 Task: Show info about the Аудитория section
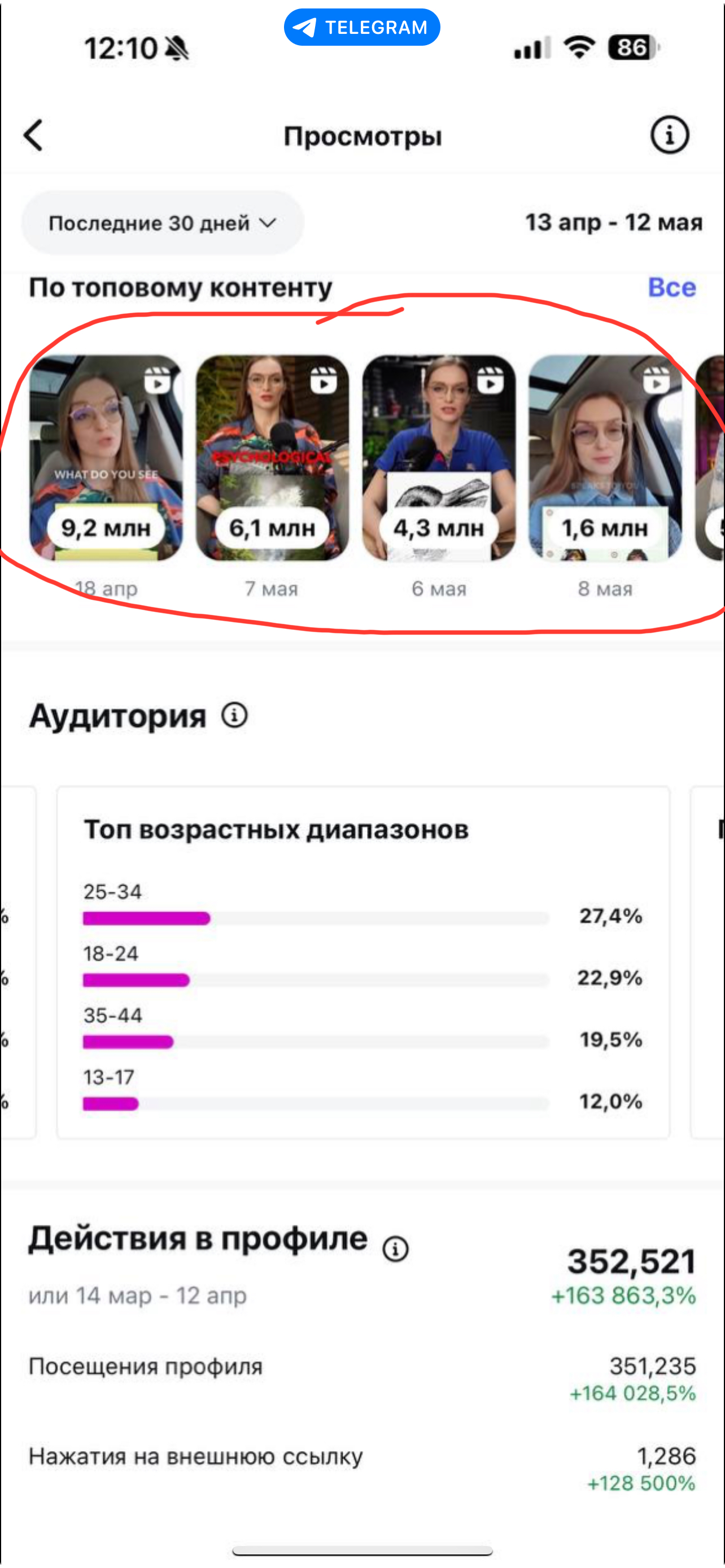click(234, 715)
